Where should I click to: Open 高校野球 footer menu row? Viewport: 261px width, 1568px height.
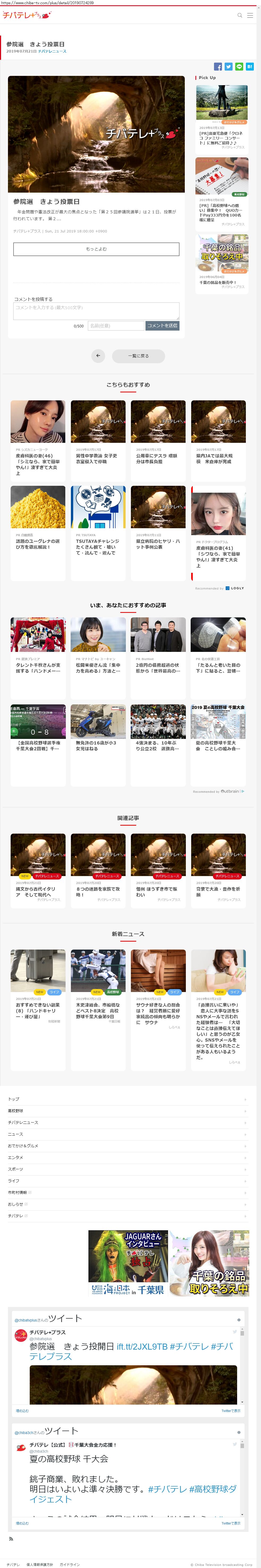pyautogui.click(x=127, y=1110)
